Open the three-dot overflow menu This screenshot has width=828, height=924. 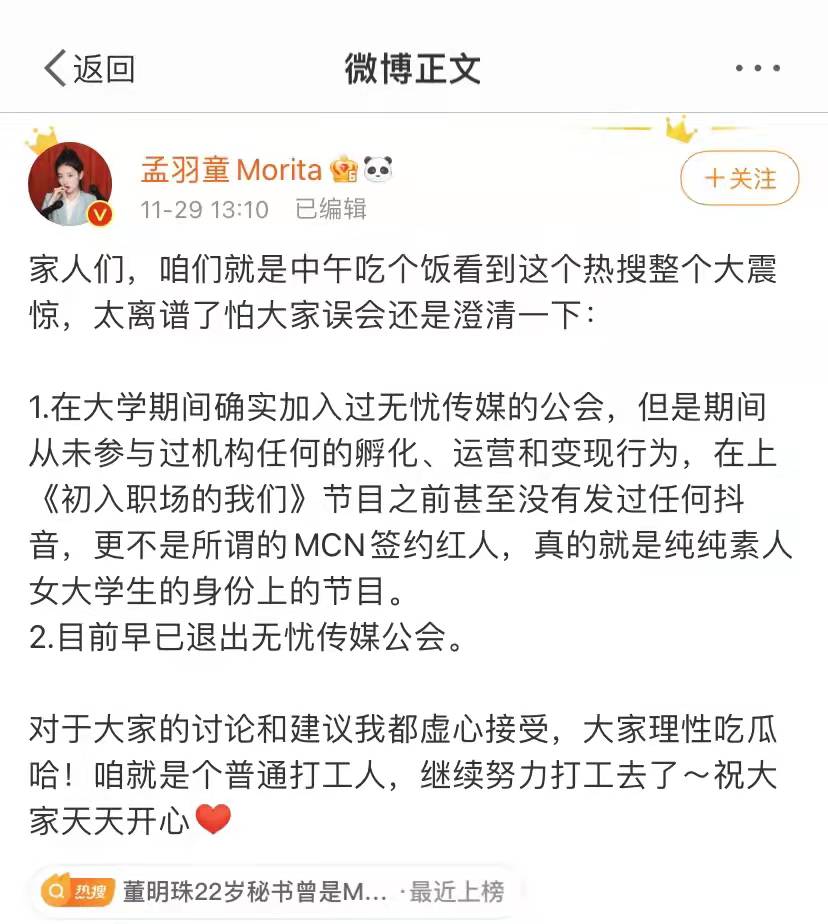point(756,69)
